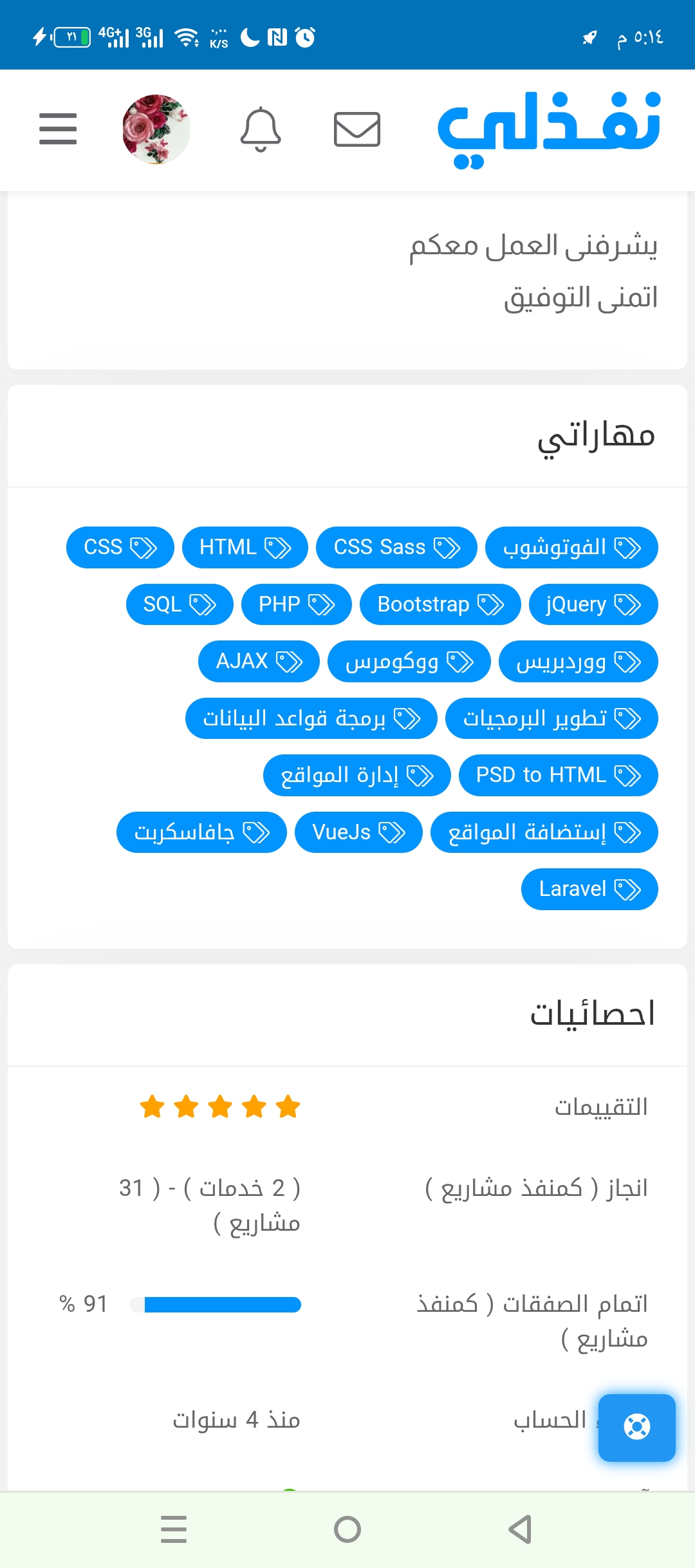Select the CSS Sass skill tag
The image size is (695, 1568).
[x=396, y=548]
